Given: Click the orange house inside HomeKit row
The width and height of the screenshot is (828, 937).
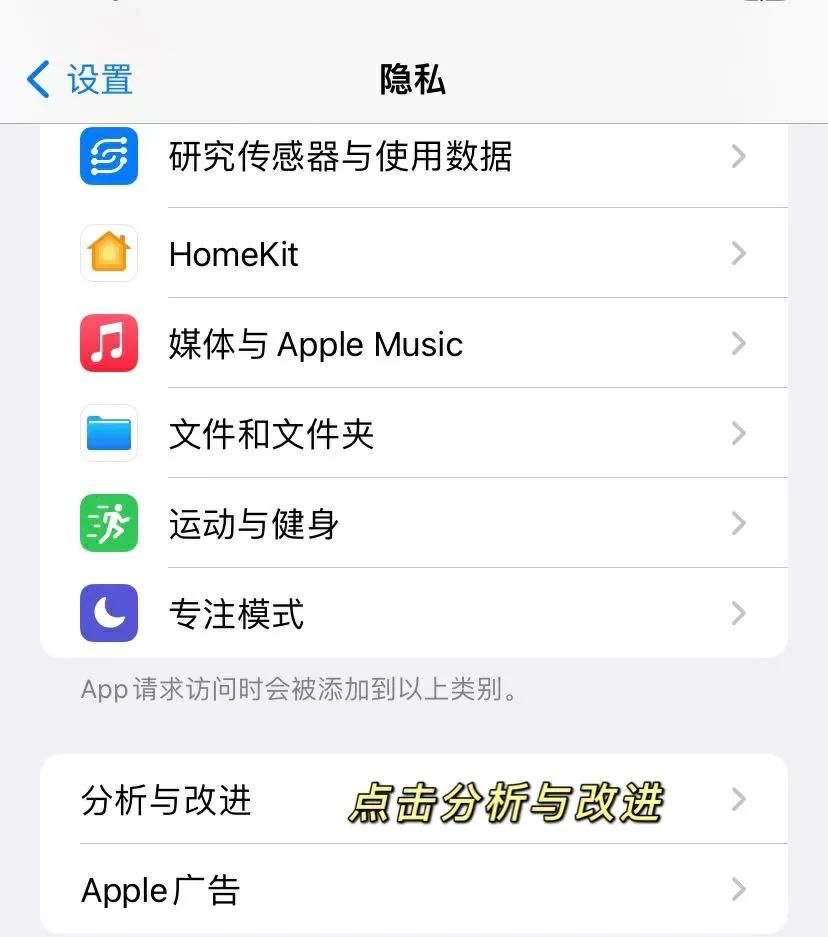Looking at the screenshot, I should coord(108,253).
